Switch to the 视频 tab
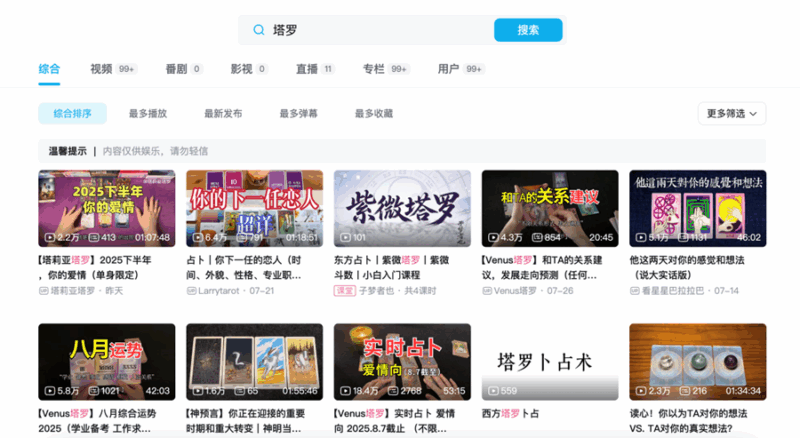This screenshot has height=438, width=800. (x=101, y=69)
